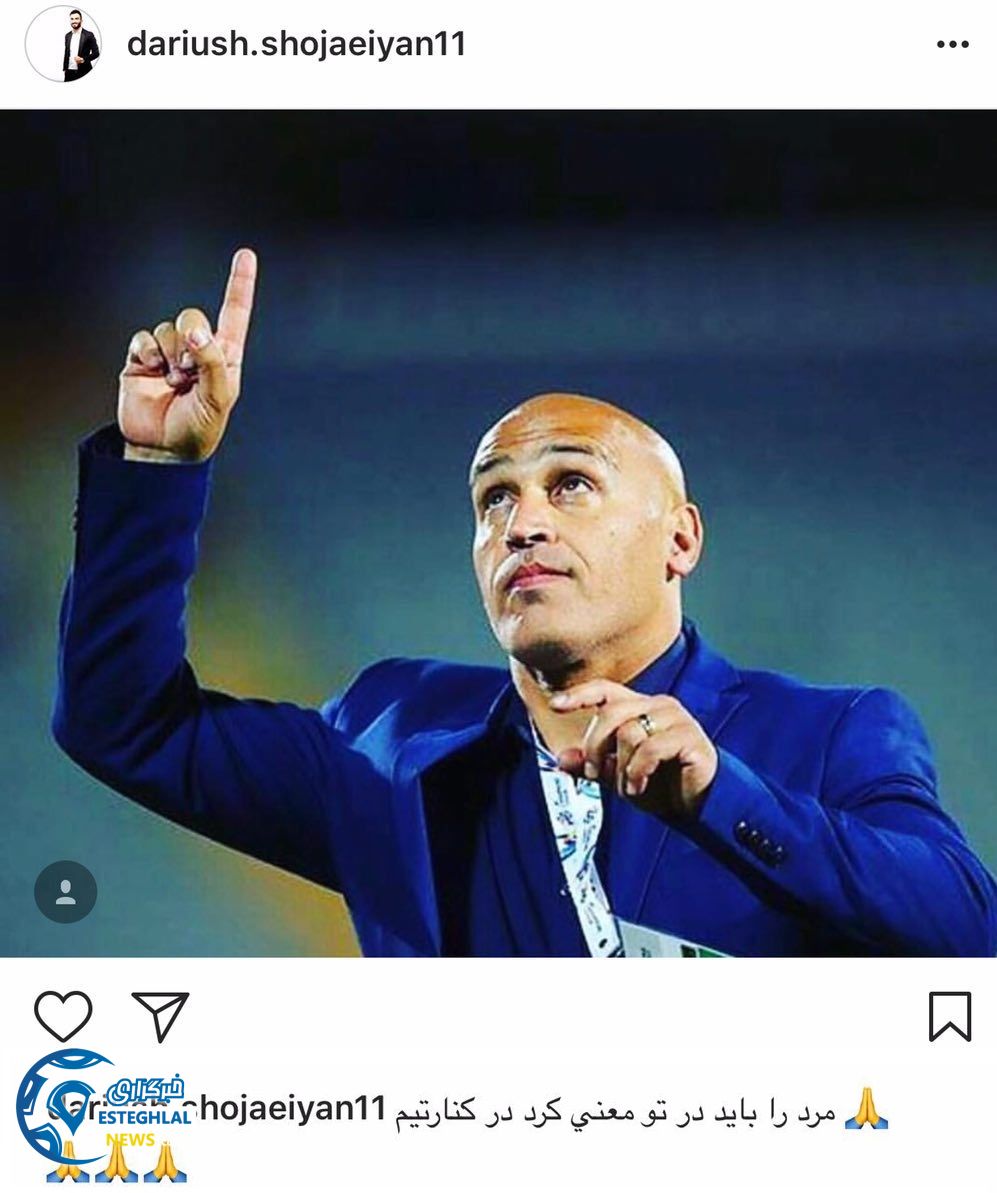The width and height of the screenshot is (997, 1193).
Task: Save this post with the bookmark
Action: pos(949,1017)
